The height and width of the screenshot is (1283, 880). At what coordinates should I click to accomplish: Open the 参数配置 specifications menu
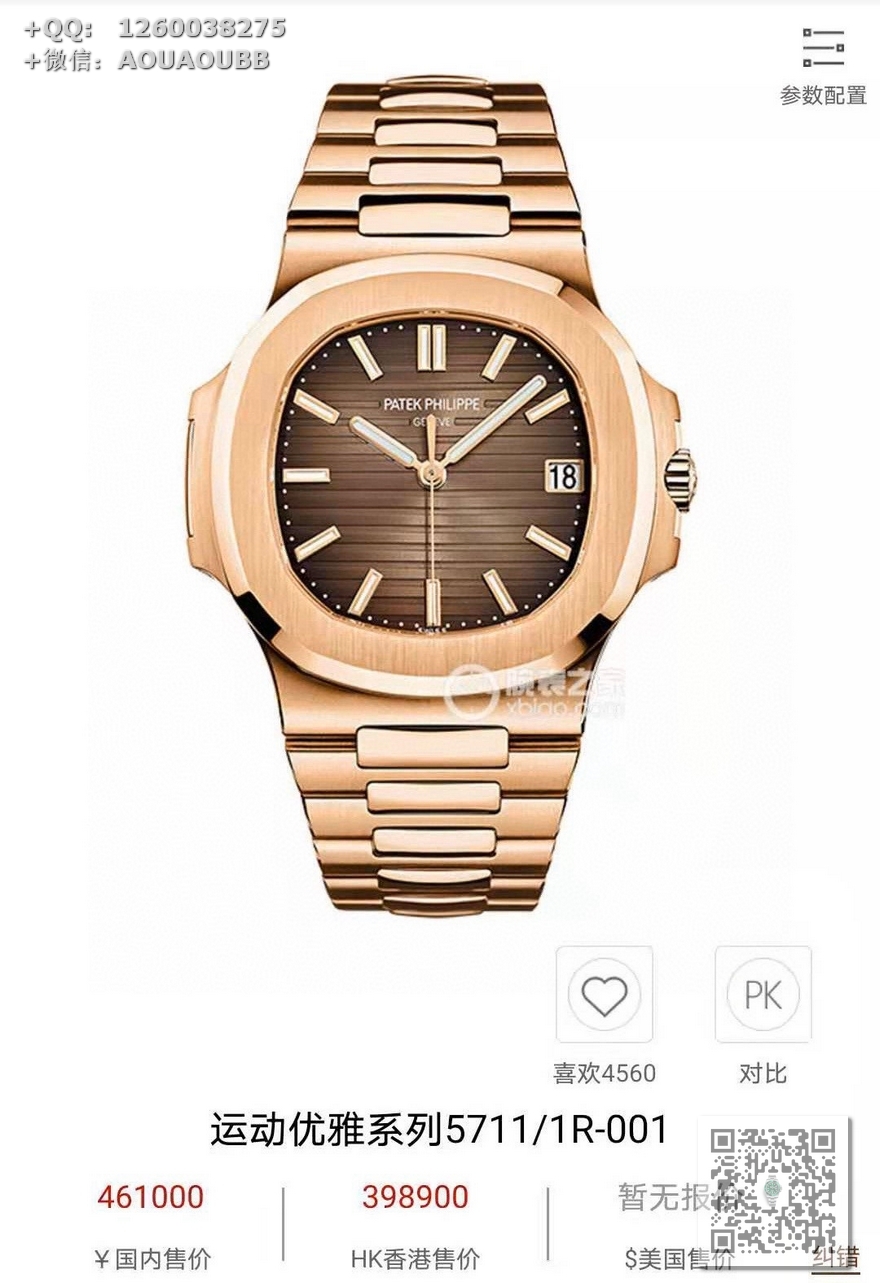(822, 66)
